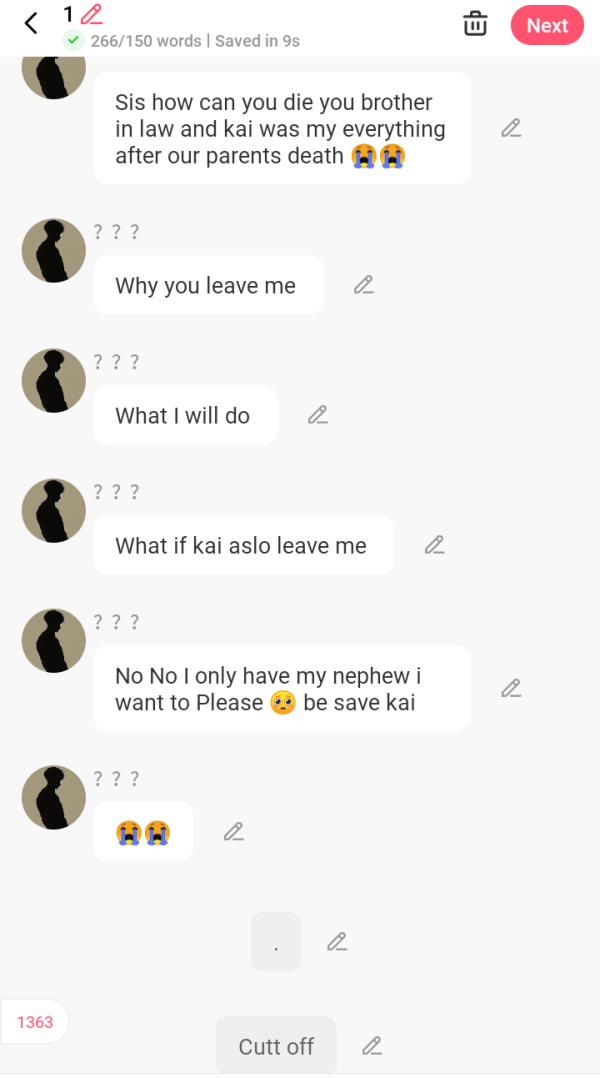
Task: Tap the Next button
Action: pos(546,25)
